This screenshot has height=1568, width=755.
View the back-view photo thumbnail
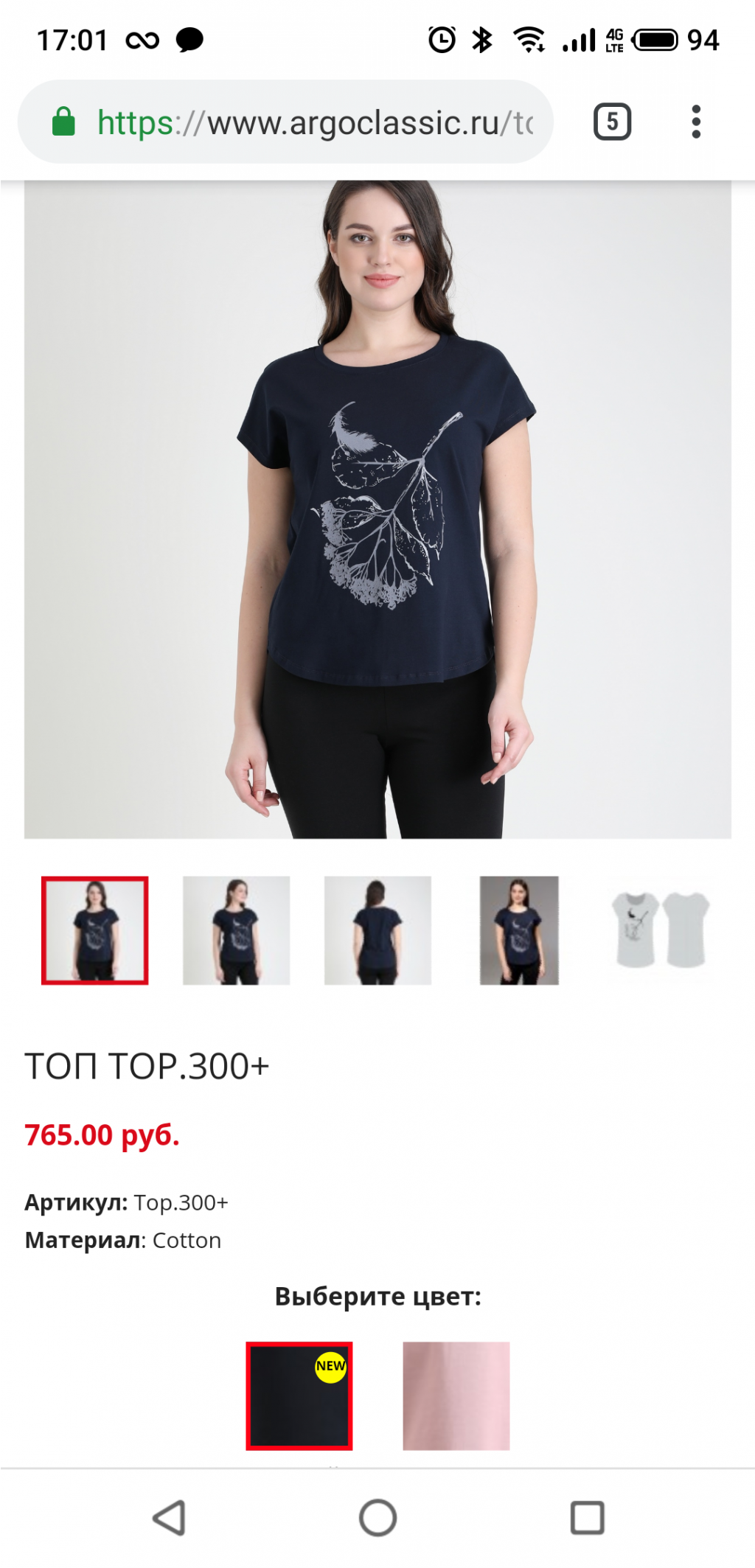pos(377,930)
